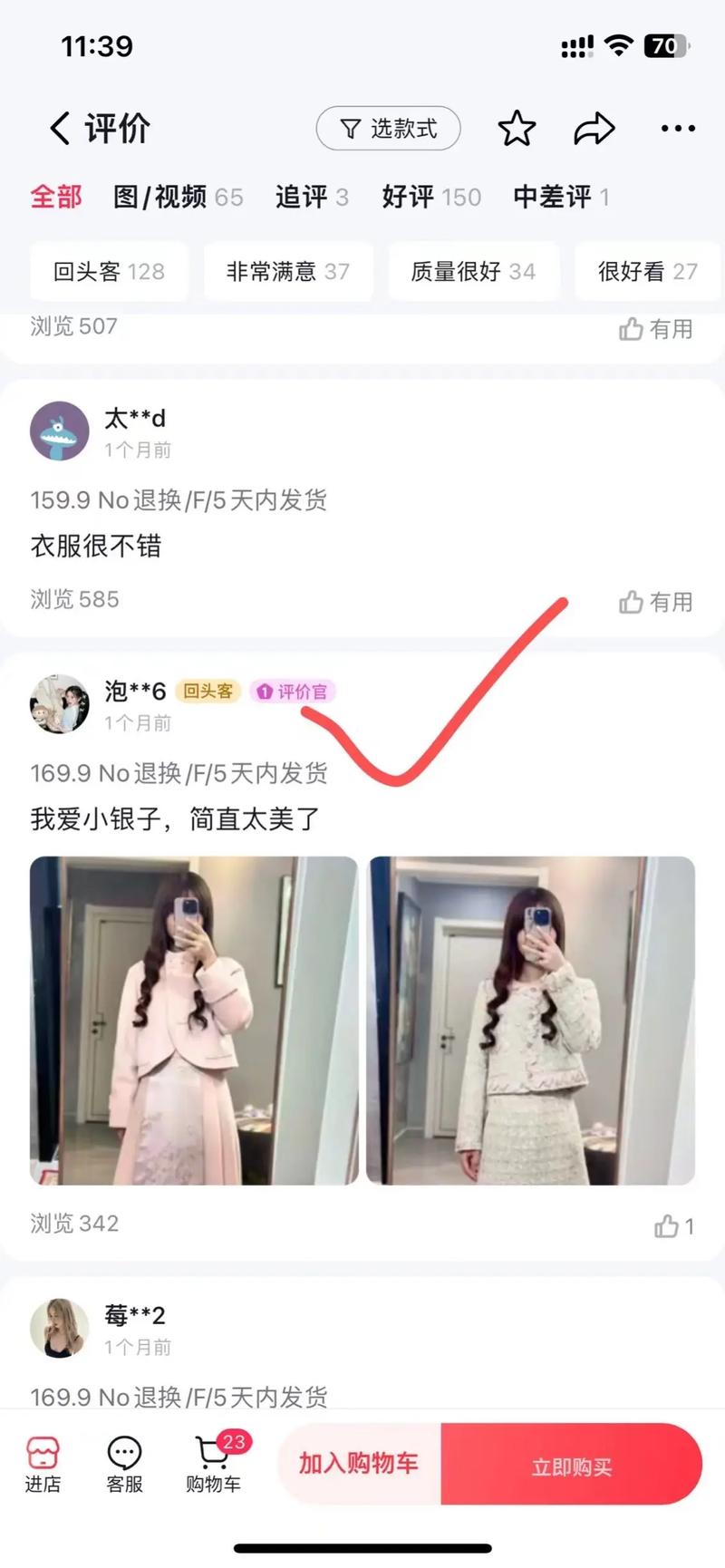The width and height of the screenshot is (725, 1568).
Task: Favorite this product with the star icon
Action: [x=517, y=129]
